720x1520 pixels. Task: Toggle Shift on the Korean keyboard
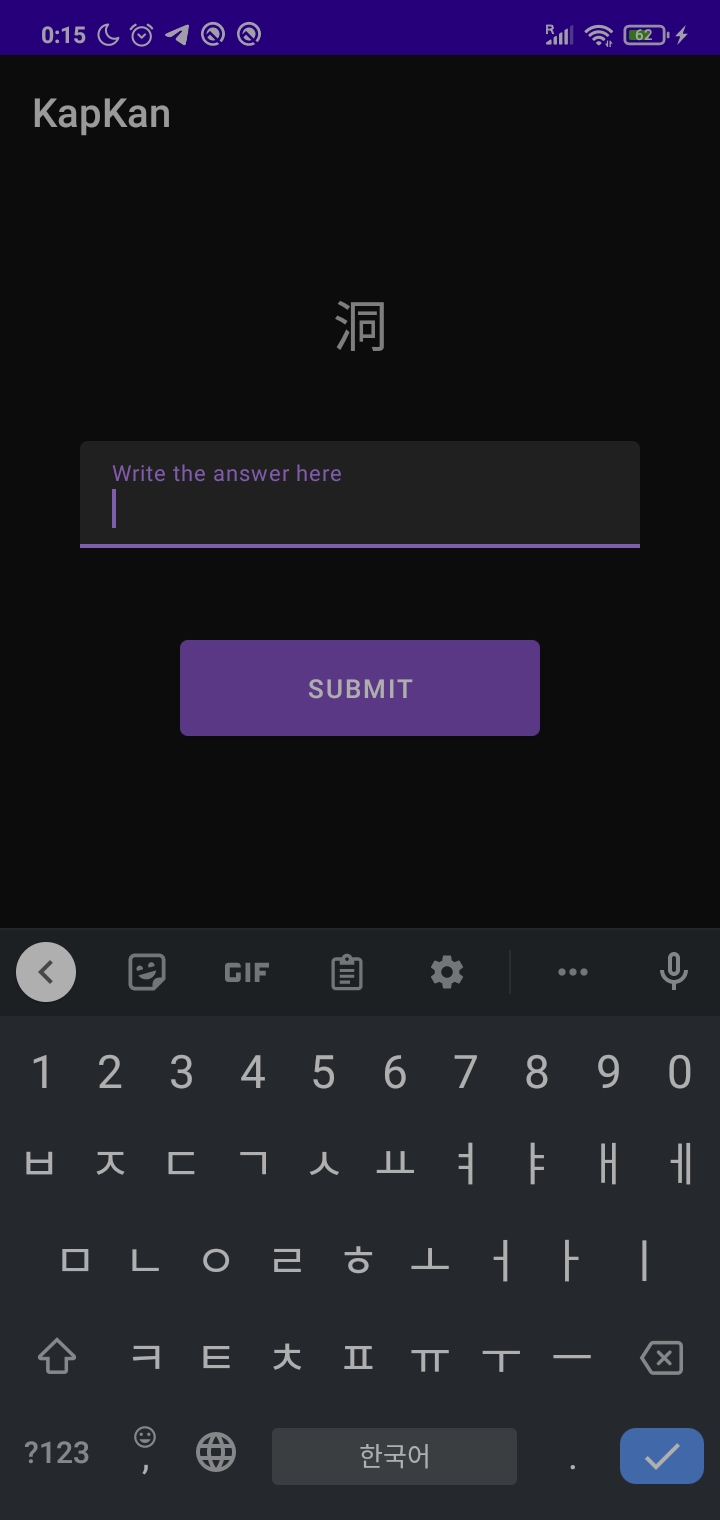[x=57, y=1357]
